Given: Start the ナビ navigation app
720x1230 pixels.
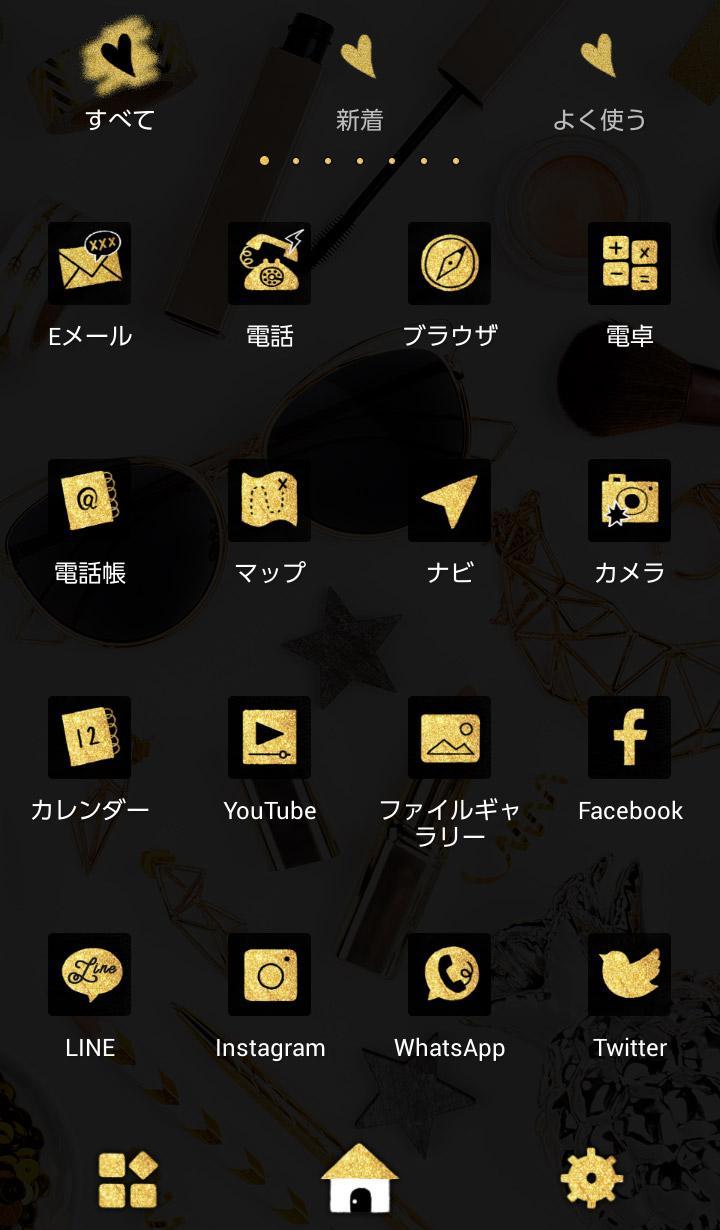Looking at the screenshot, I should [x=449, y=501].
